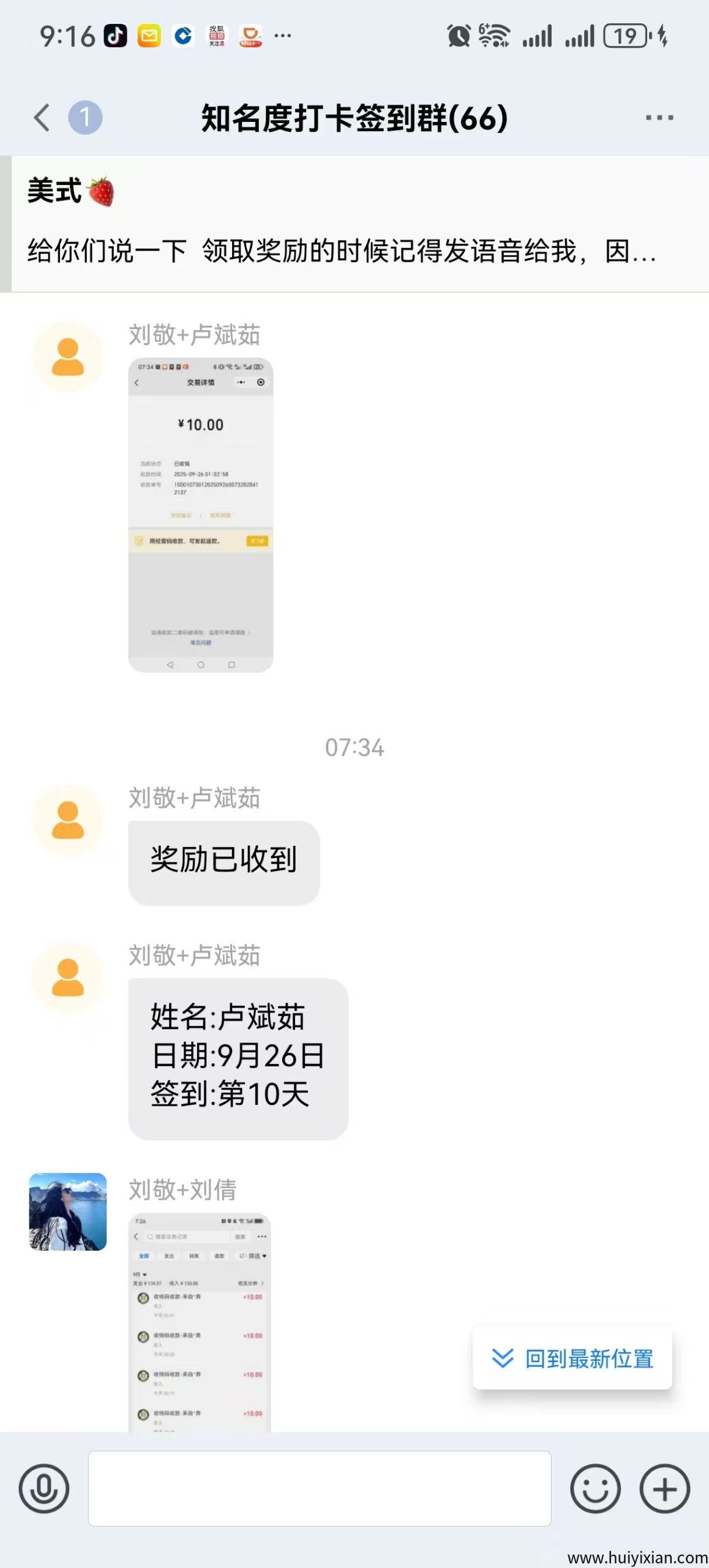The image size is (709, 1568).
Task: Open the group chat overflow menu
Action: click(x=659, y=118)
